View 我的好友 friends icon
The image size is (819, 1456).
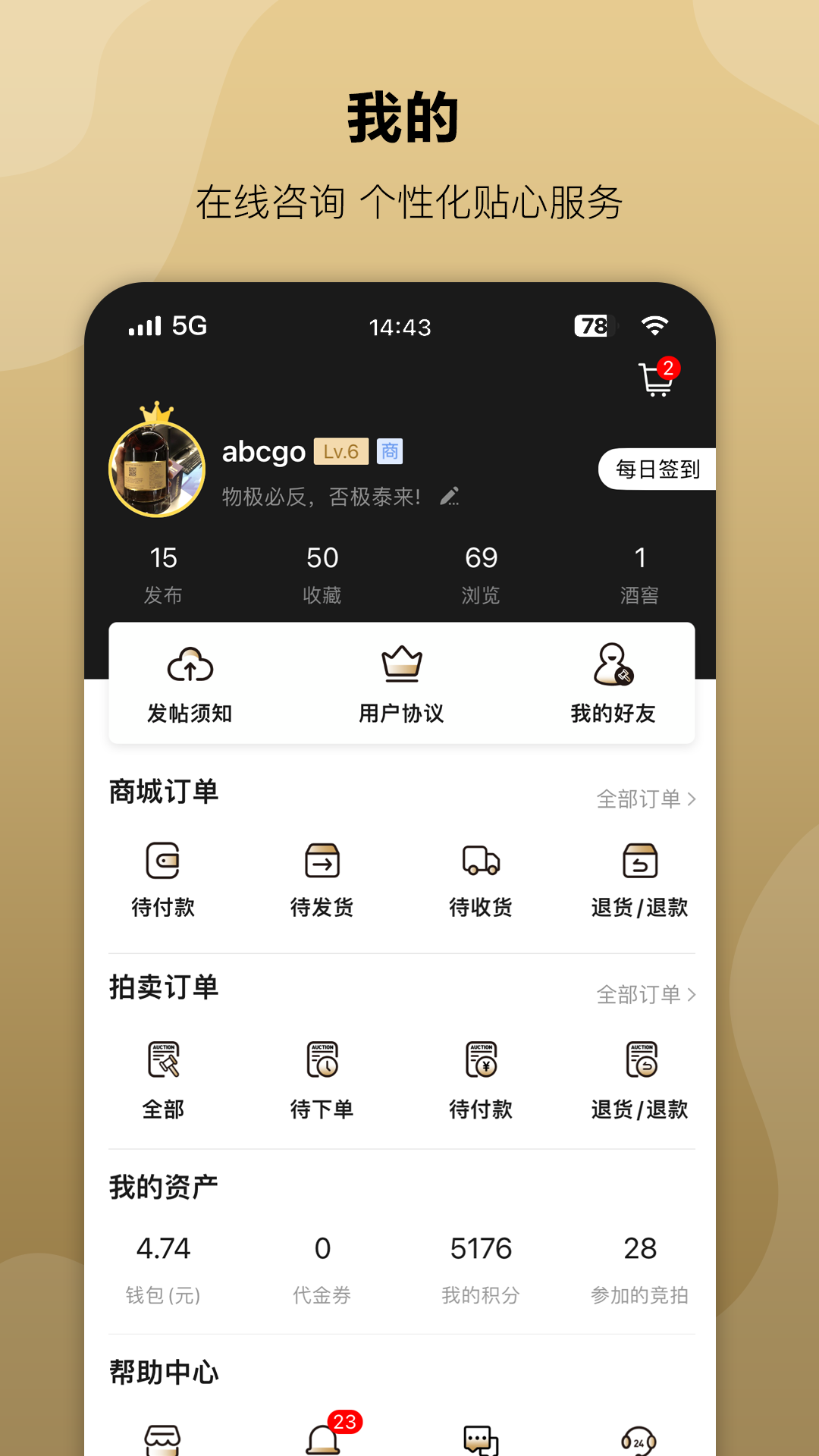(612, 666)
